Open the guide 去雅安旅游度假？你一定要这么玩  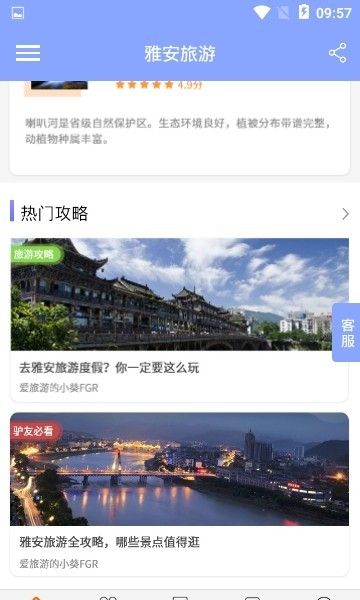[179, 320]
